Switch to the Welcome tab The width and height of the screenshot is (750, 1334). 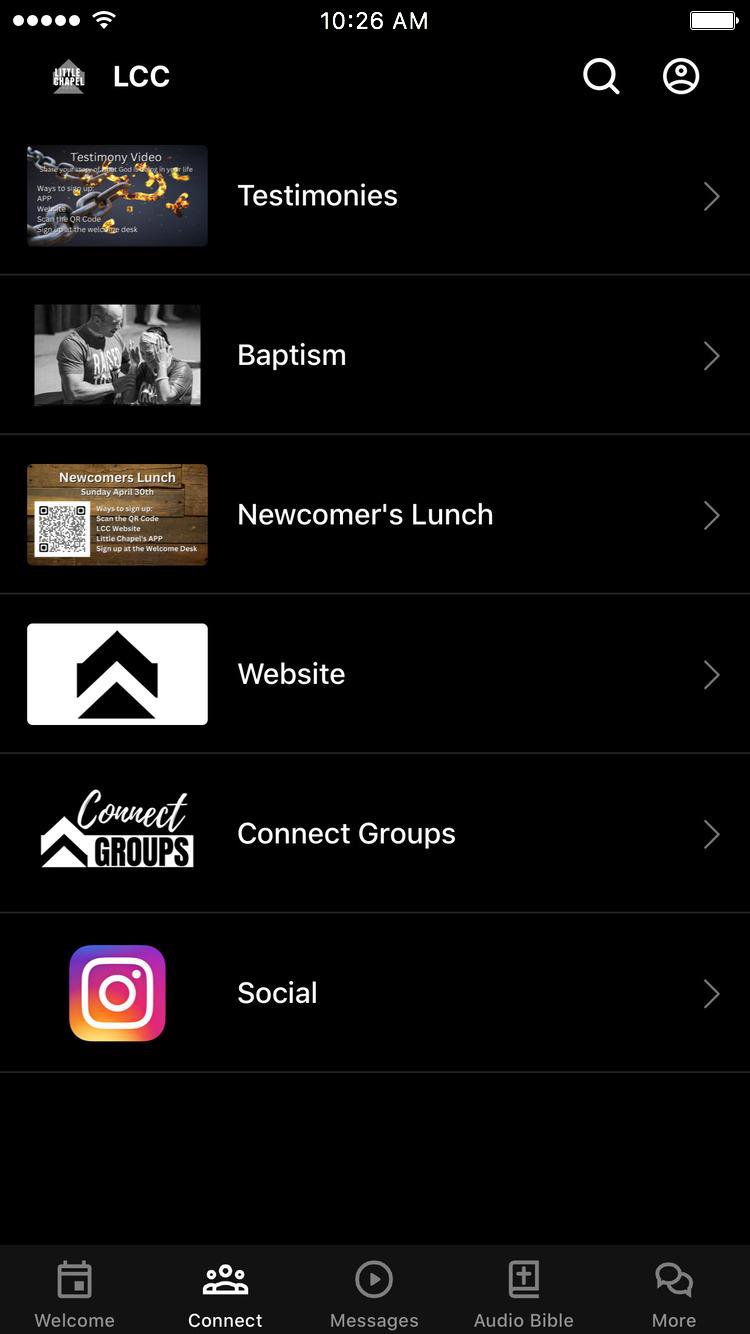75,1294
